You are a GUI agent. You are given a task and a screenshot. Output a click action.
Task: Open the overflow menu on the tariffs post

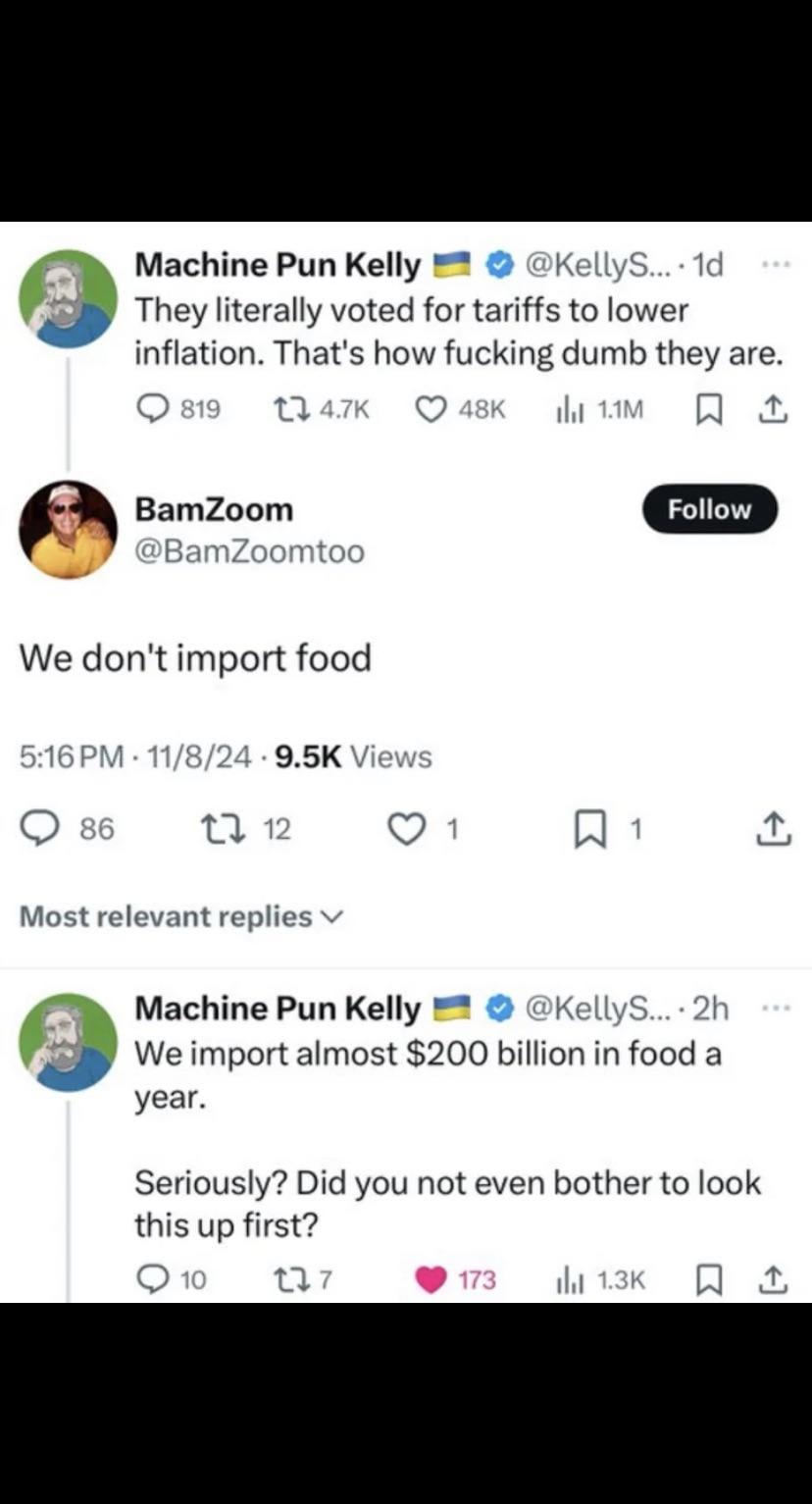click(x=774, y=265)
